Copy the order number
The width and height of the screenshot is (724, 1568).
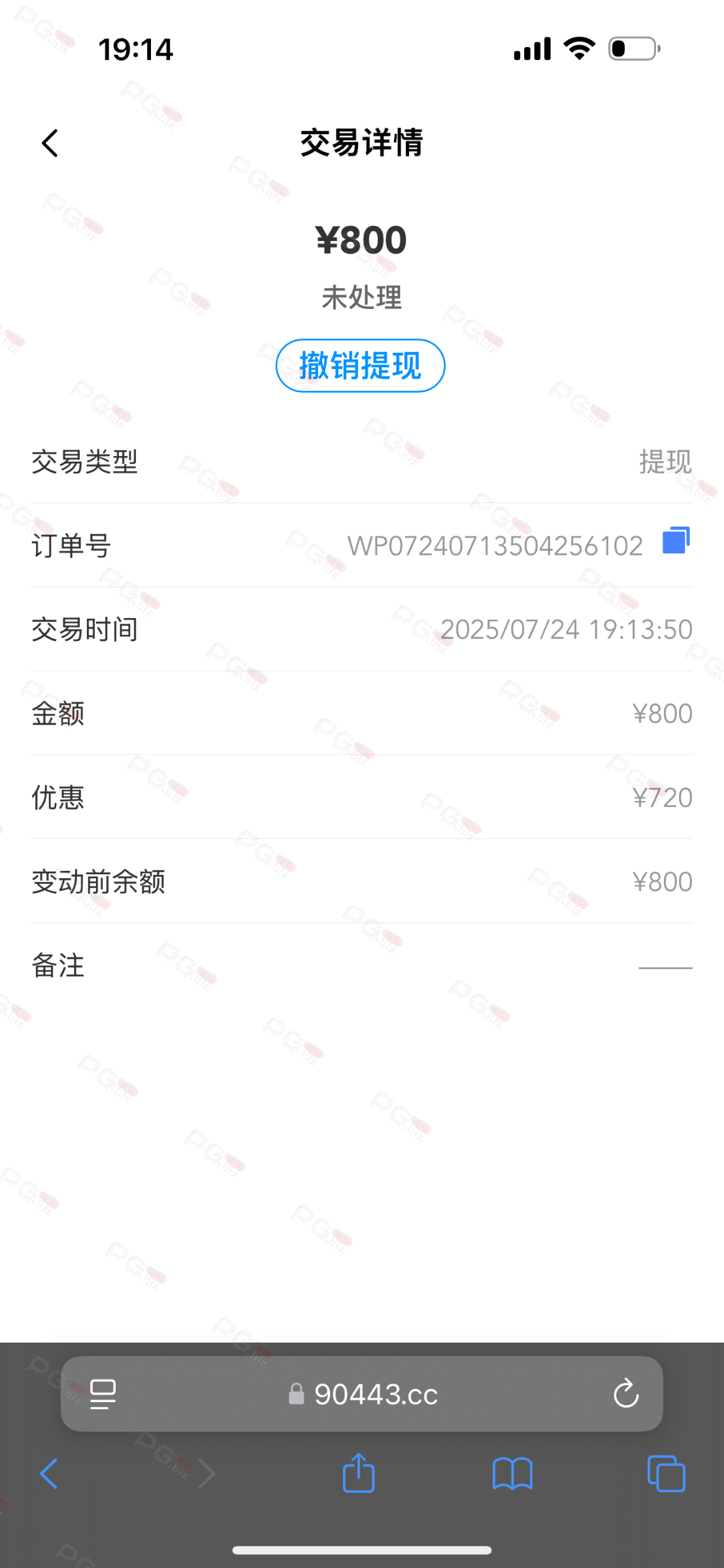click(676, 541)
